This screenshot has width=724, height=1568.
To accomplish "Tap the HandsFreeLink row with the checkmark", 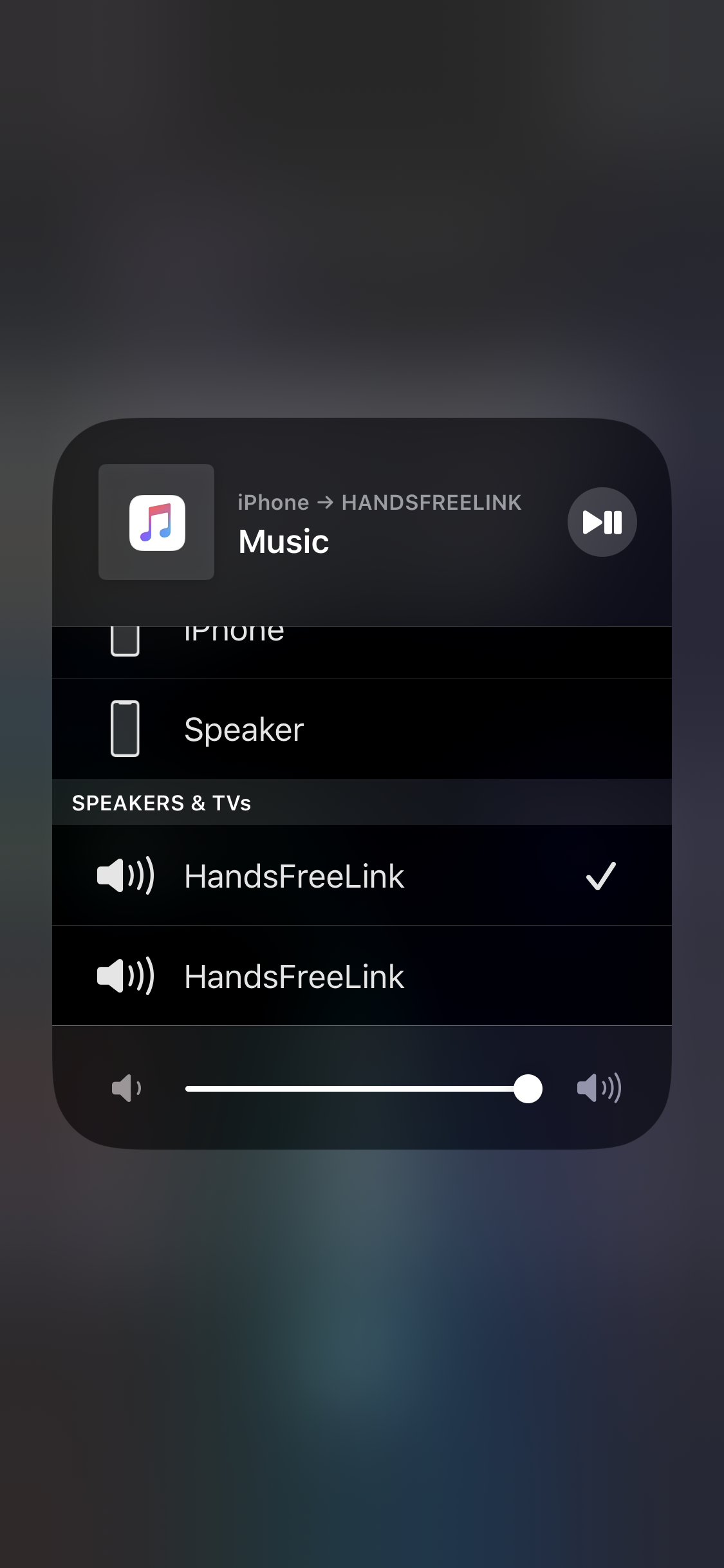I will [360, 875].
